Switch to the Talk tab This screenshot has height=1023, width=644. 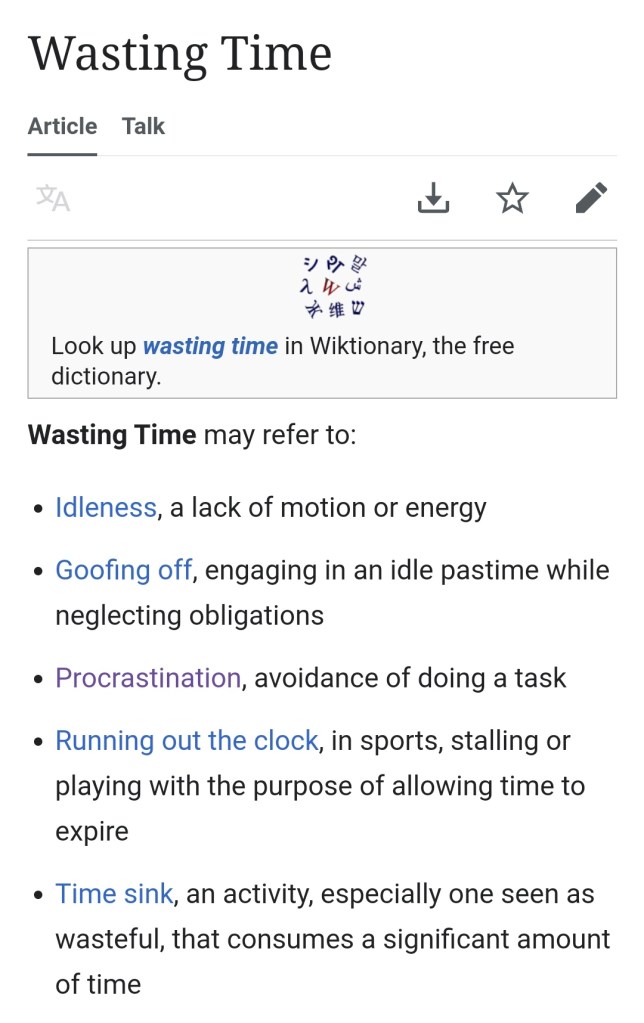pos(143,127)
